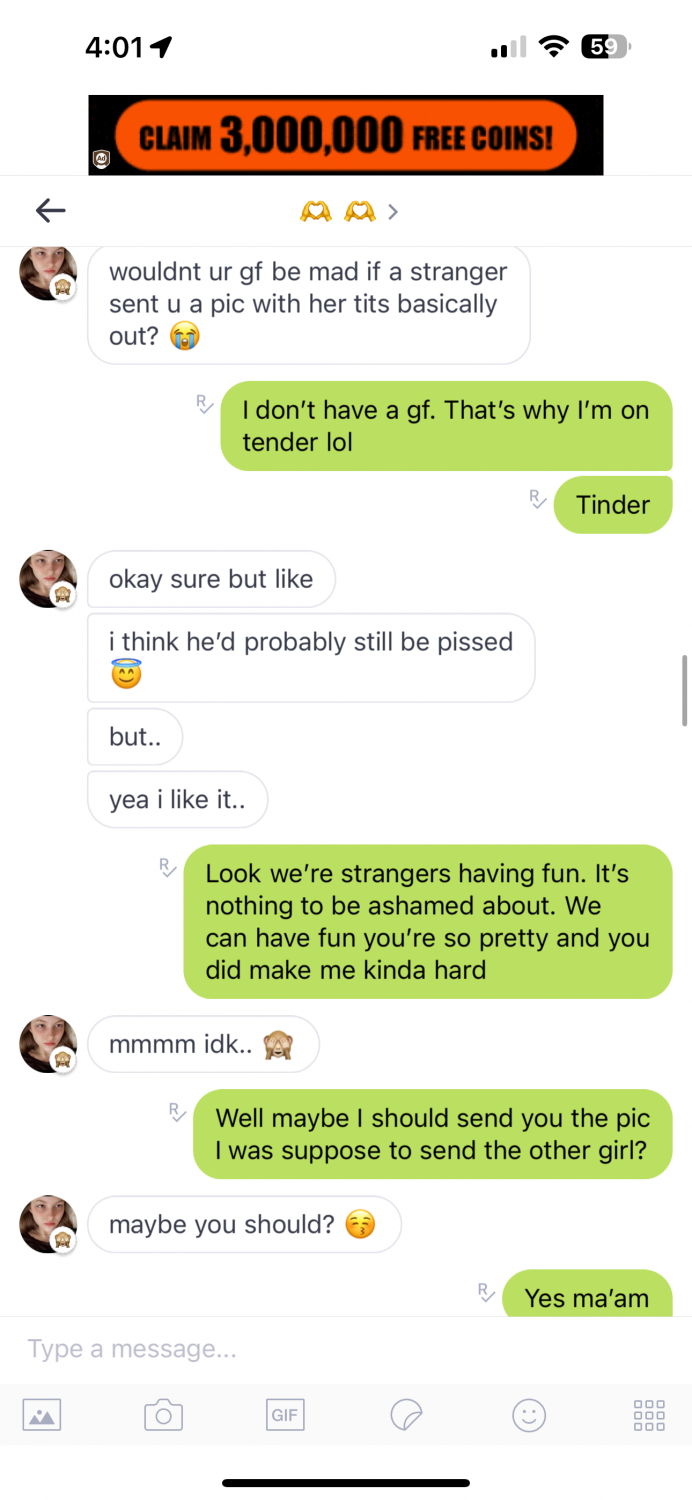Open the emoji smiley picker
The height and width of the screenshot is (1500, 692).
click(x=529, y=1415)
